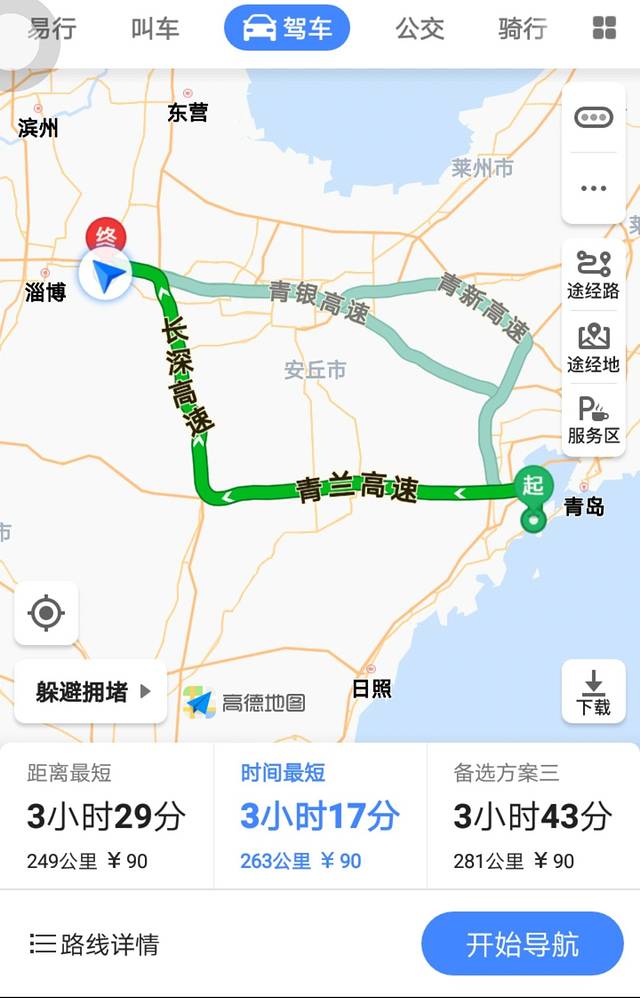Select the 驾车 driving tab
Image resolution: width=640 pixels, height=998 pixels.
point(287,29)
